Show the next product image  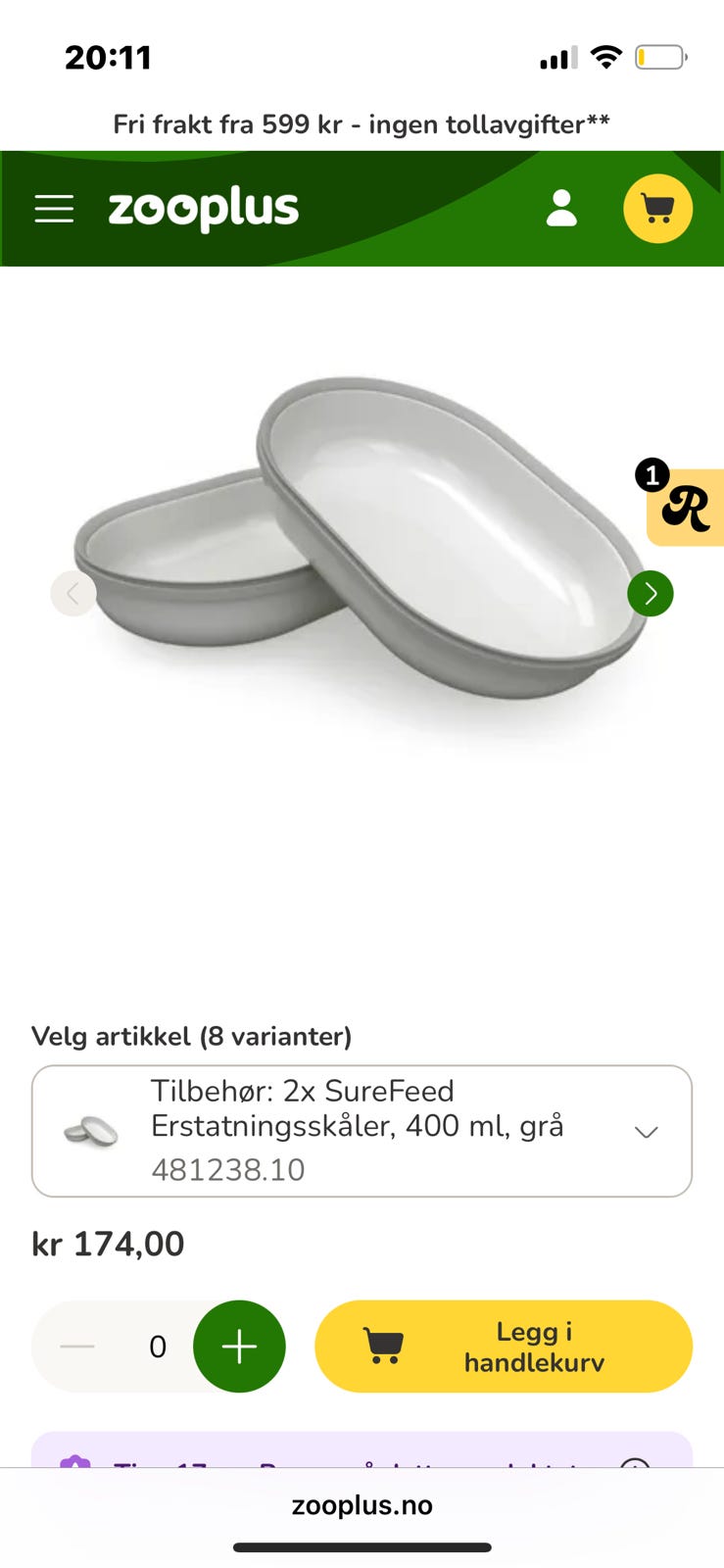650,593
